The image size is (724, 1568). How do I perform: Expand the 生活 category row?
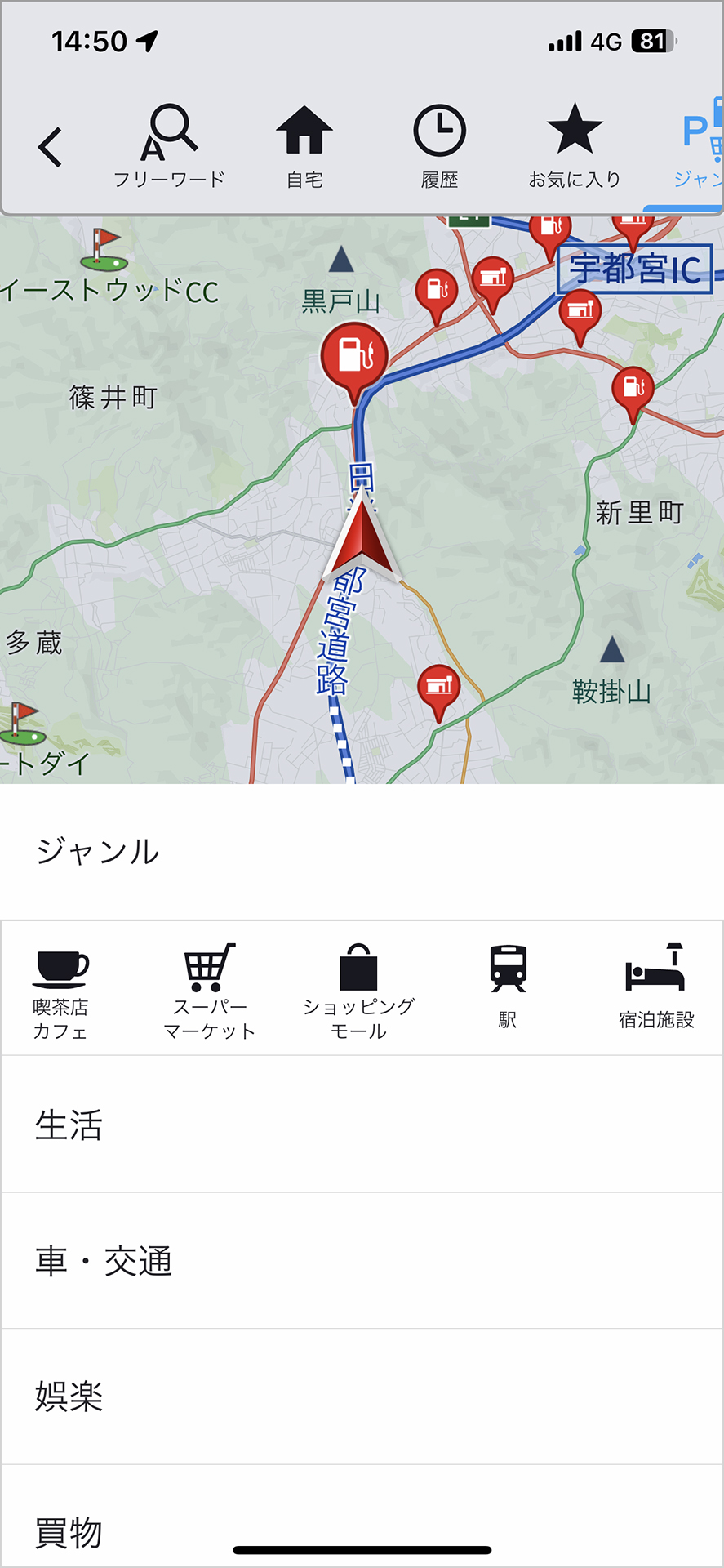pos(362,1127)
